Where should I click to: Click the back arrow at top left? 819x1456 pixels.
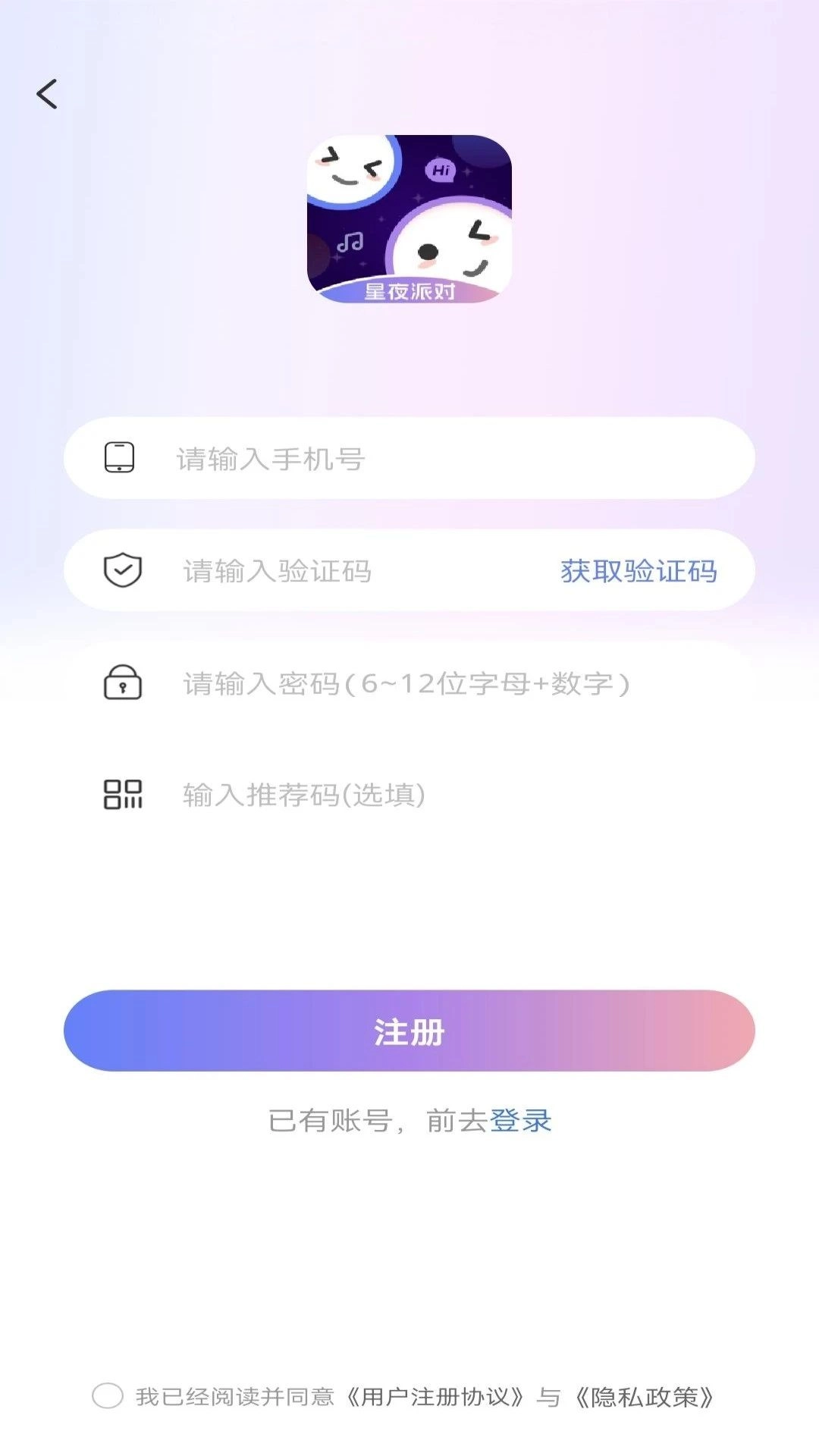pyautogui.click(x=47, y=93)
